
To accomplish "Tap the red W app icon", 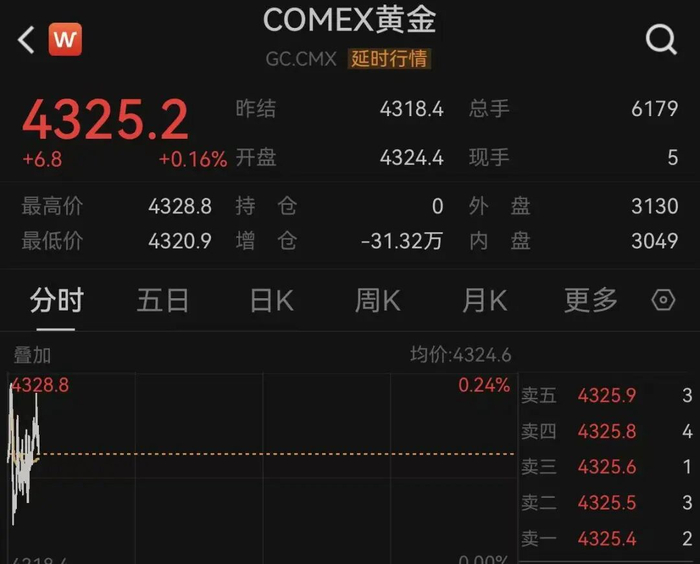I will pyautogui.click(x=65, y=39).
